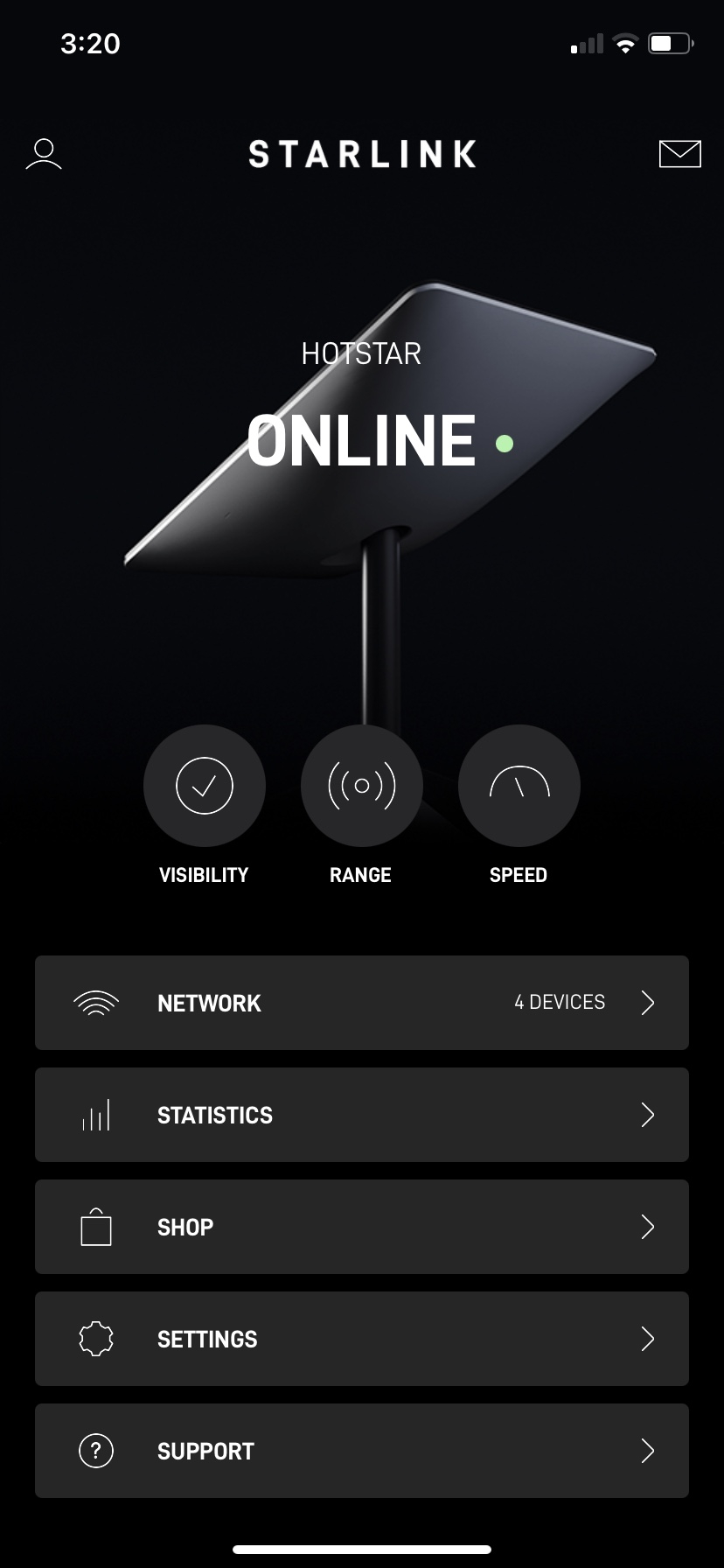Run the Speed test
Viewport: 724px width, 1568px height.
point(519,786)
